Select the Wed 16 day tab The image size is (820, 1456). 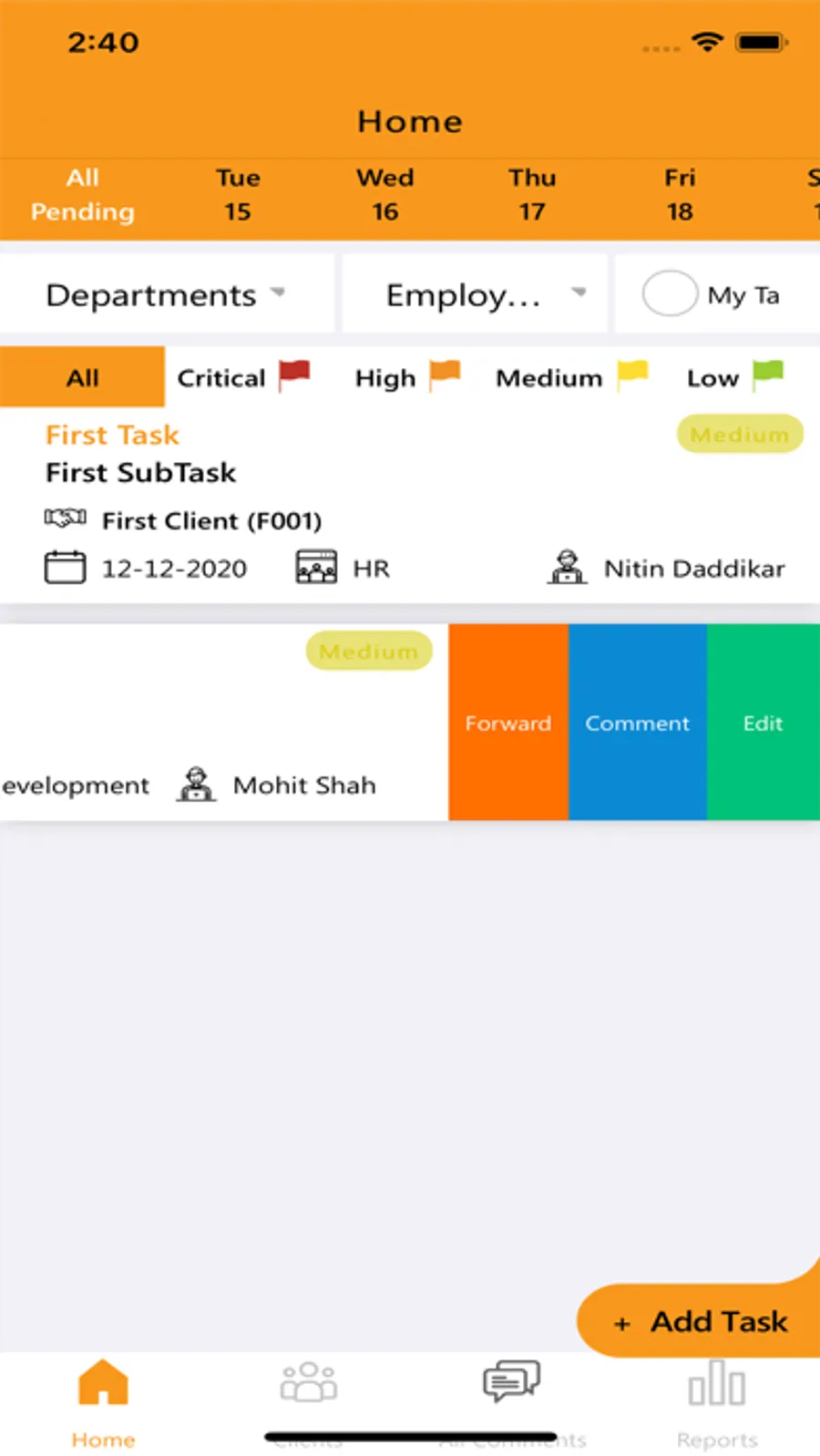coord(385,195)
